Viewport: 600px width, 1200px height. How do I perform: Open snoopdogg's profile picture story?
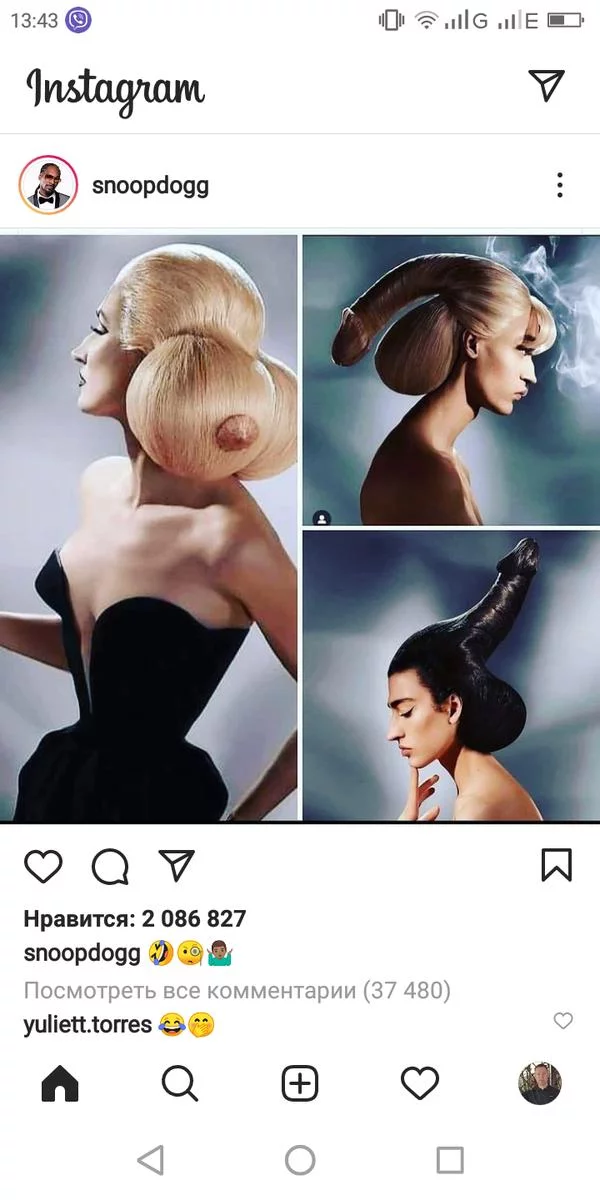coord(47,185)
